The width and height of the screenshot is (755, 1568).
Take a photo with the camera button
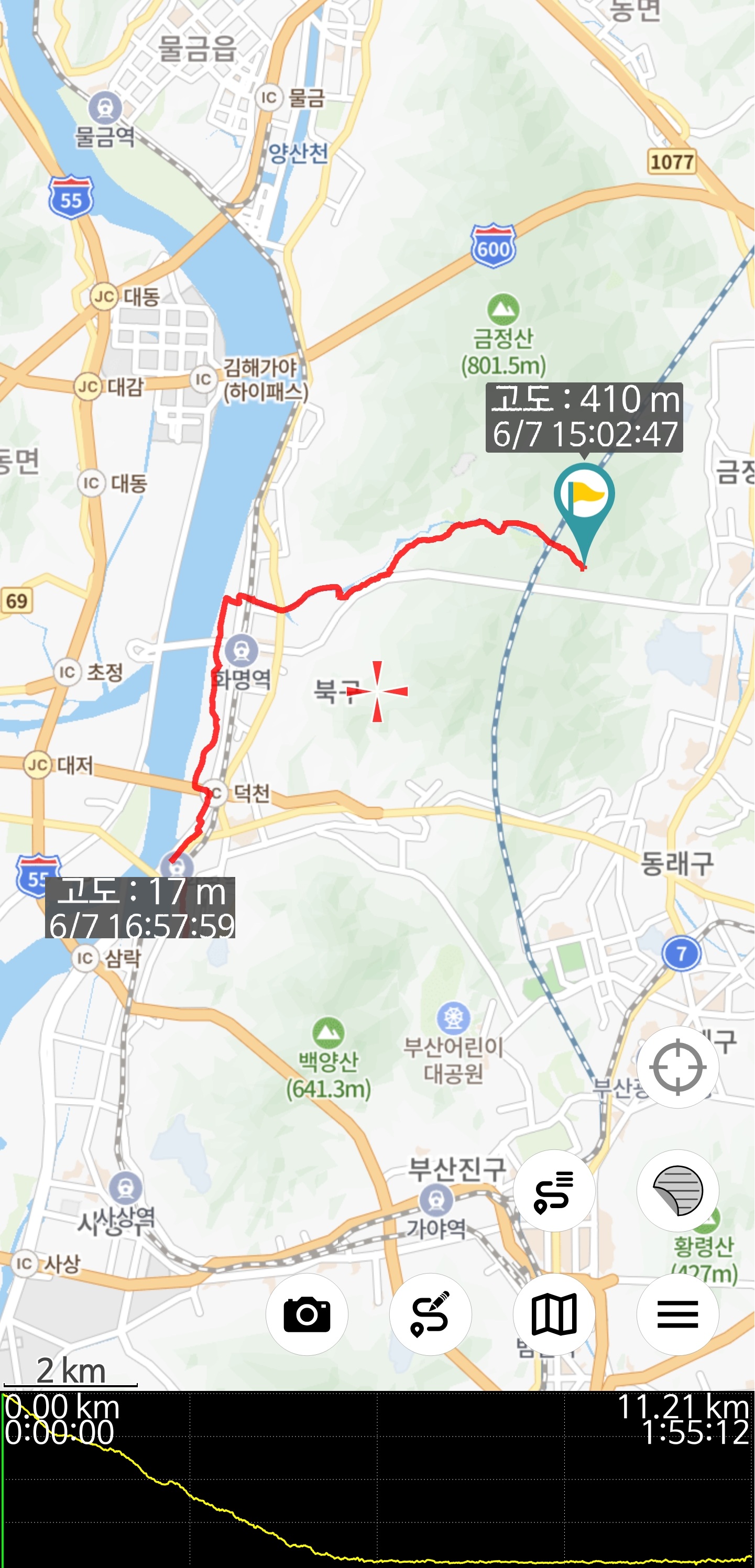coord(307,1314)
